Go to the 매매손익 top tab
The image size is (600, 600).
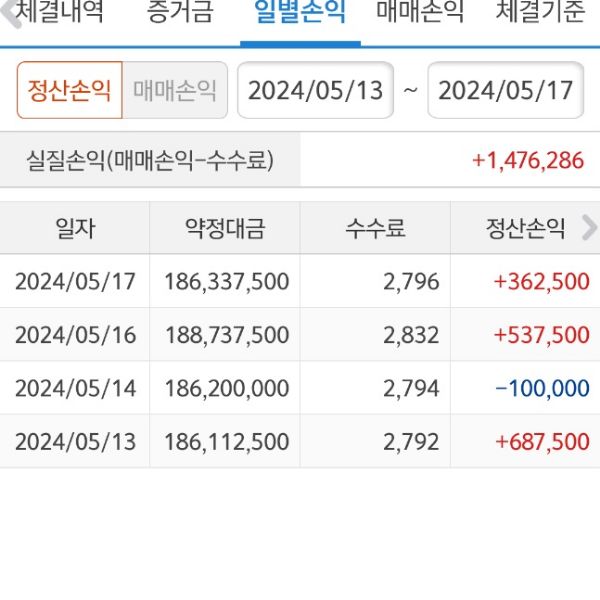click(x=420, y=14)
